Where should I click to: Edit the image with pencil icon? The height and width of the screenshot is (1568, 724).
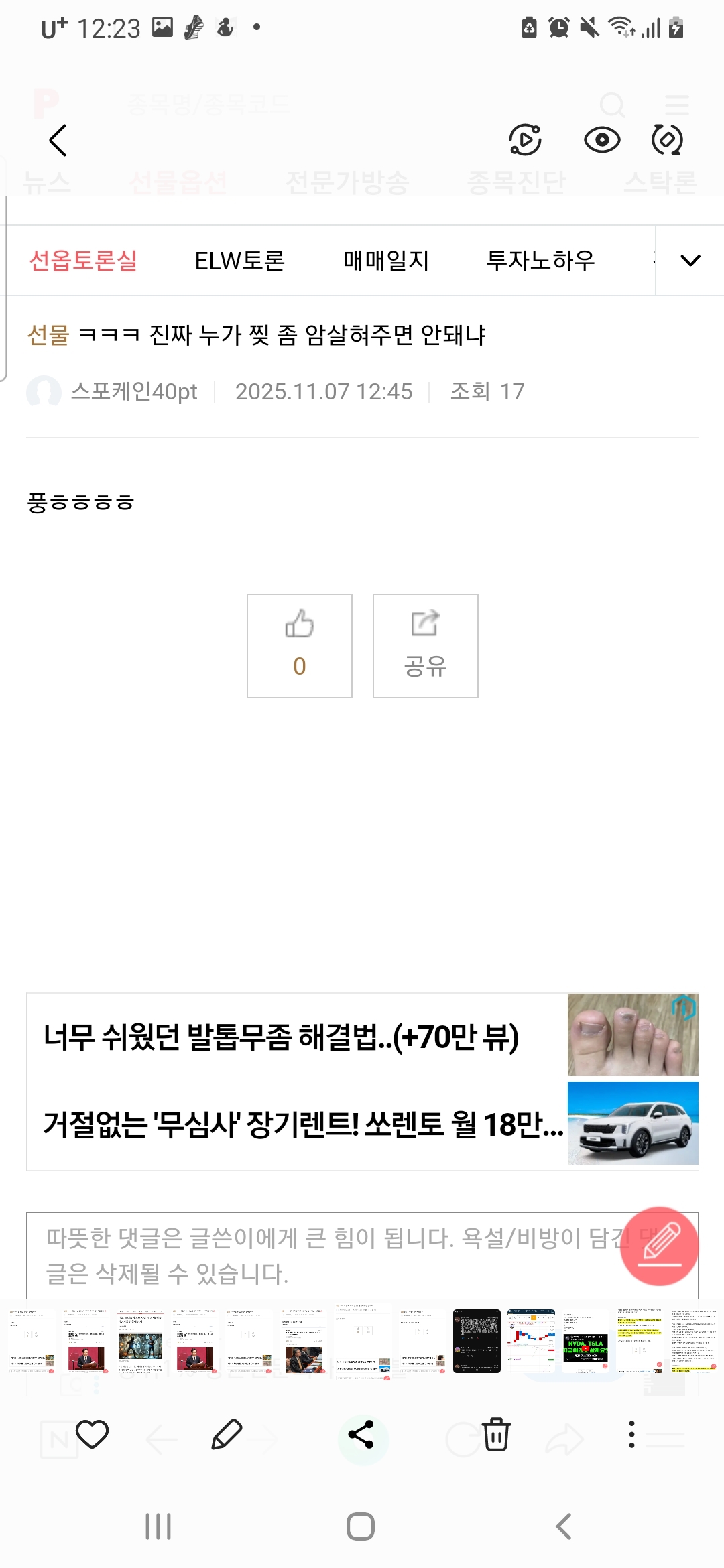coord(227,1435)
